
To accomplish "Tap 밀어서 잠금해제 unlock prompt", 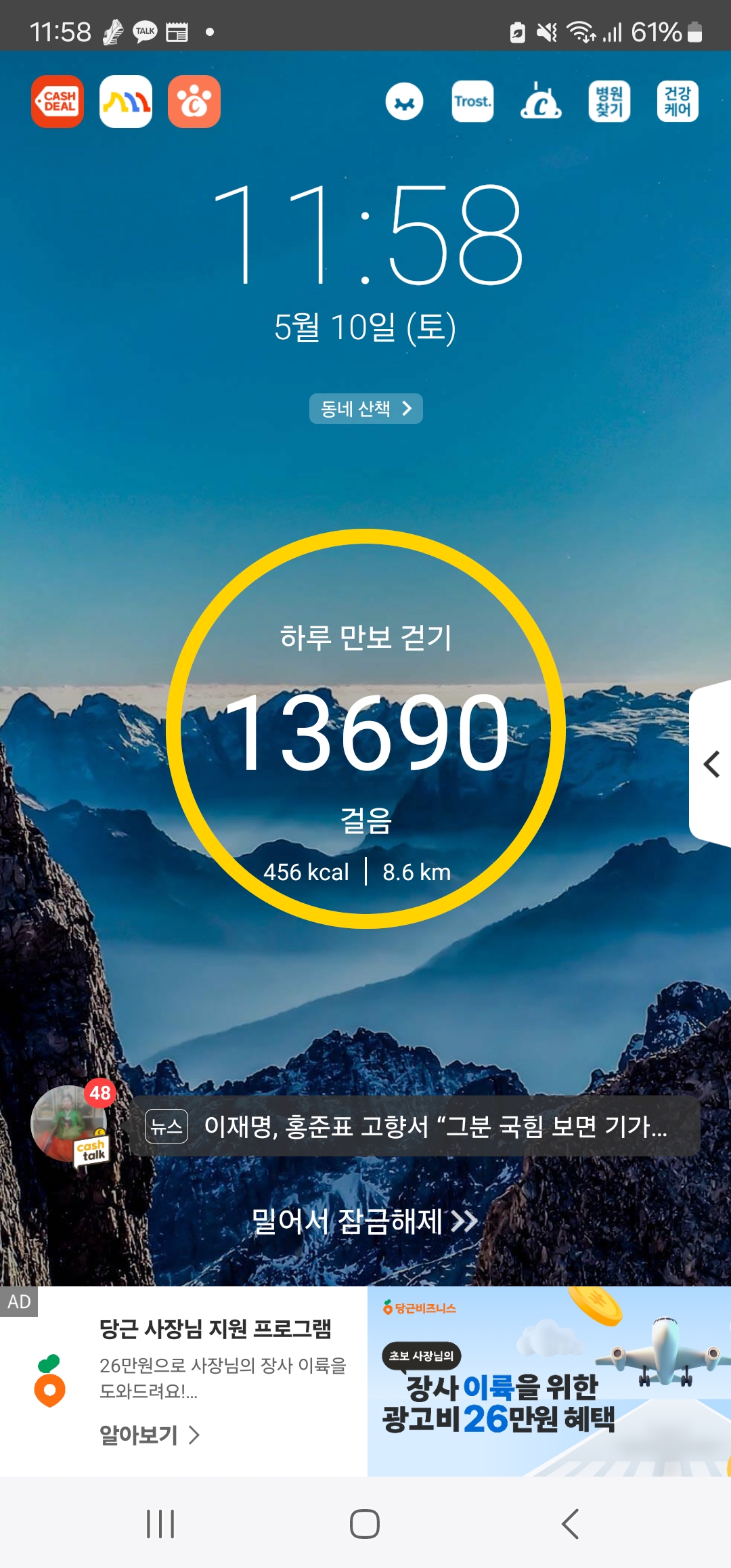I will [x=364, y=1221].
